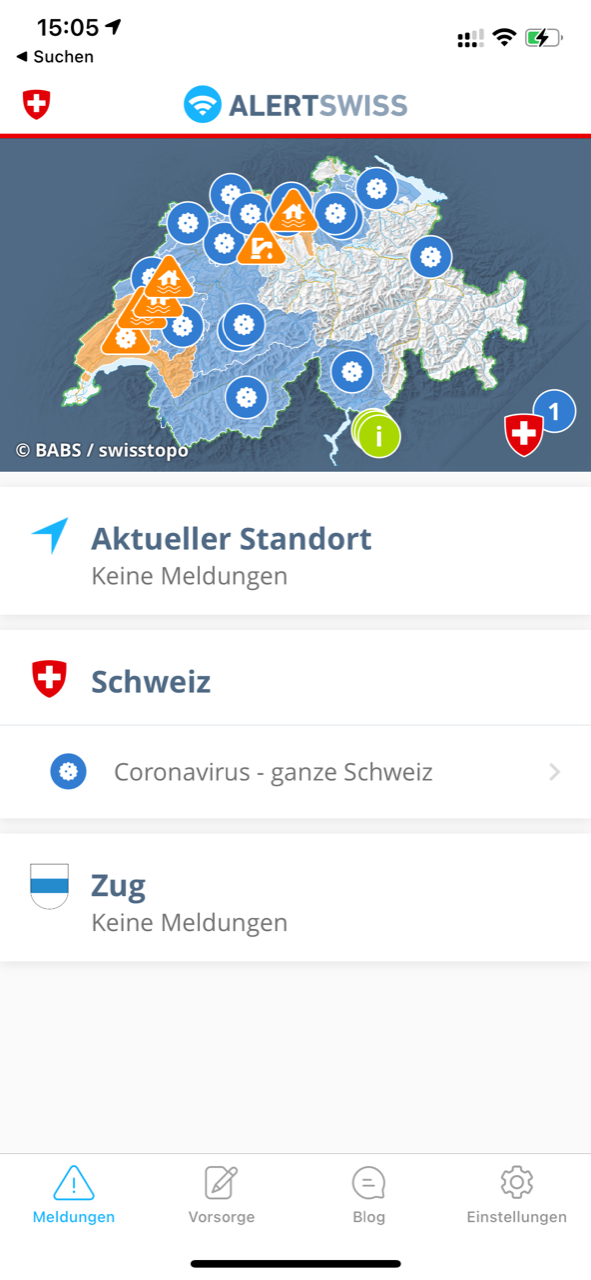Open the Zug canton card

(295, 898)
